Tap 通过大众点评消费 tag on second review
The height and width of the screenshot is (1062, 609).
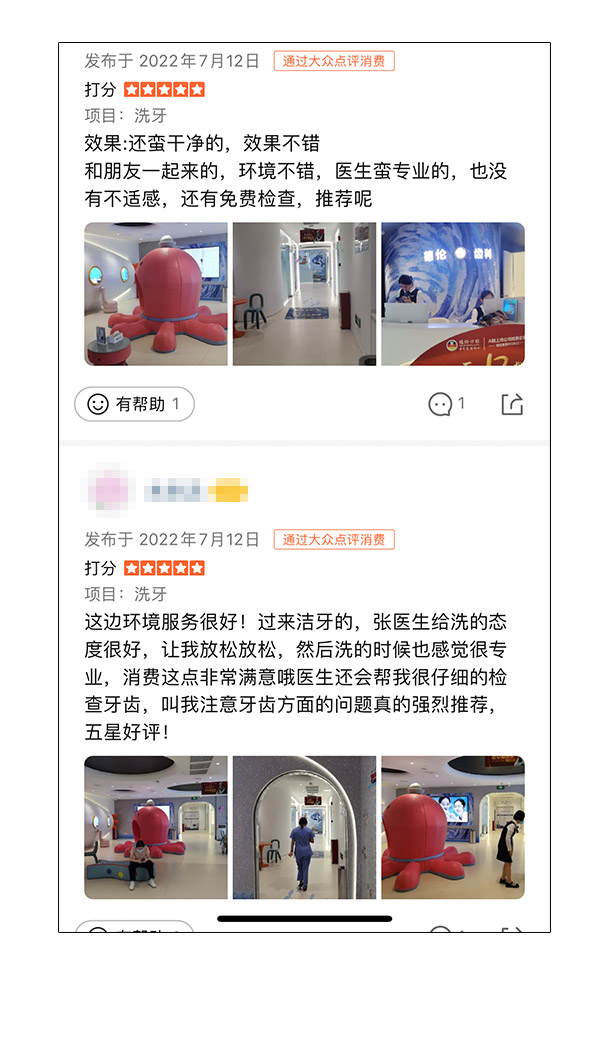[x=334, y=540]
